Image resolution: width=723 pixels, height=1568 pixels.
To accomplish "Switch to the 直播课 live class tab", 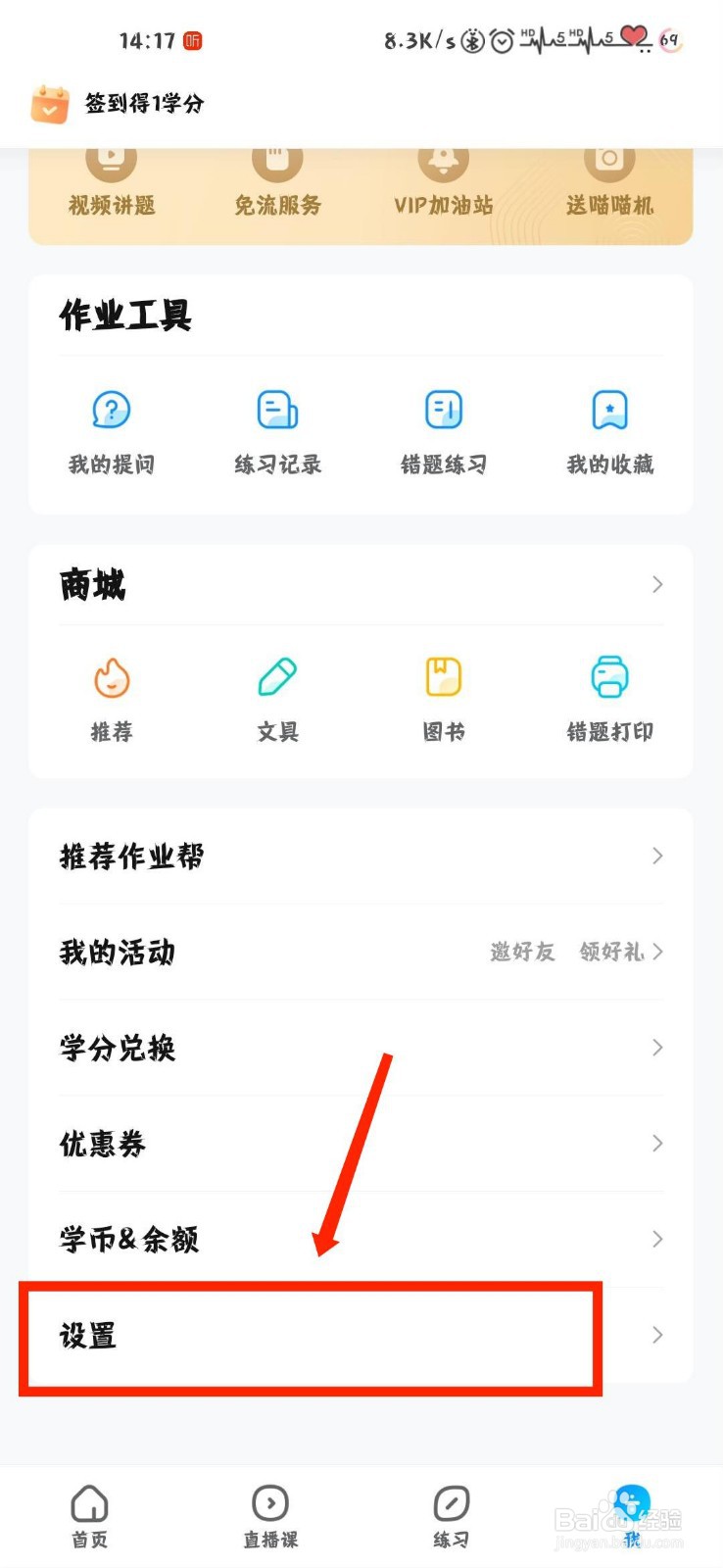I will 268,1514.
